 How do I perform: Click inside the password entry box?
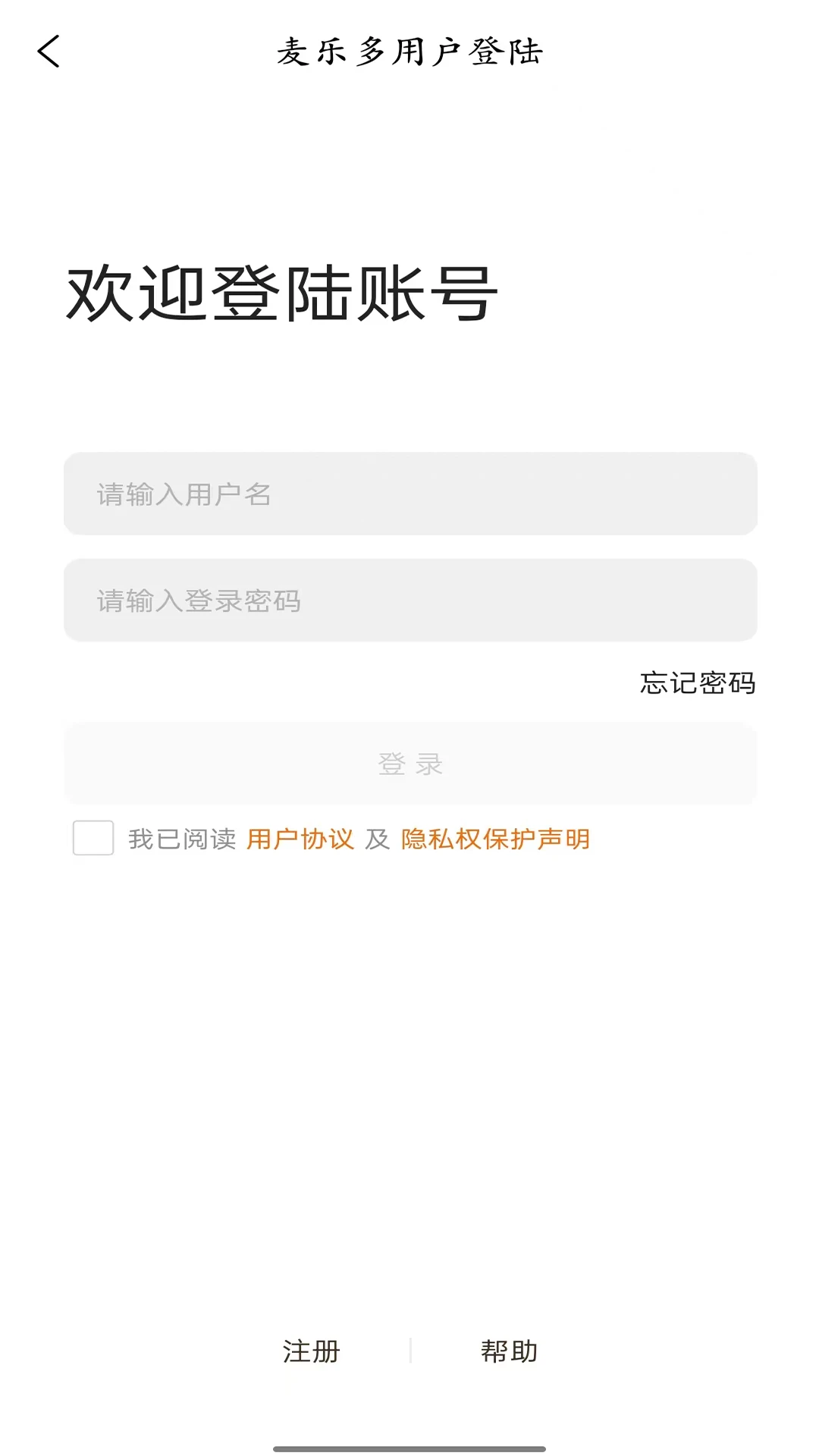coord(409,601)
